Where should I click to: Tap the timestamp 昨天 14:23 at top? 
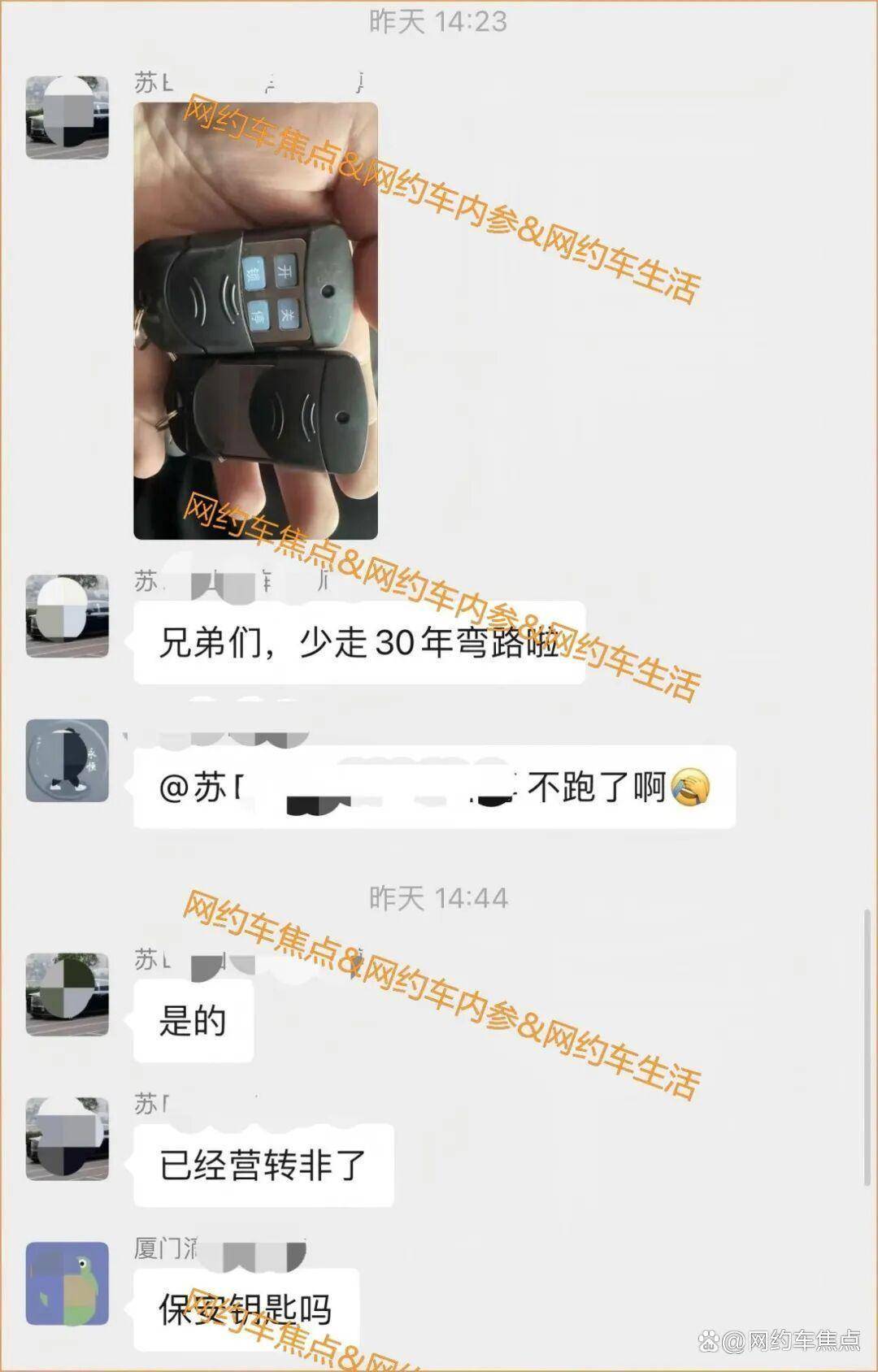click(x=439, y=23)
